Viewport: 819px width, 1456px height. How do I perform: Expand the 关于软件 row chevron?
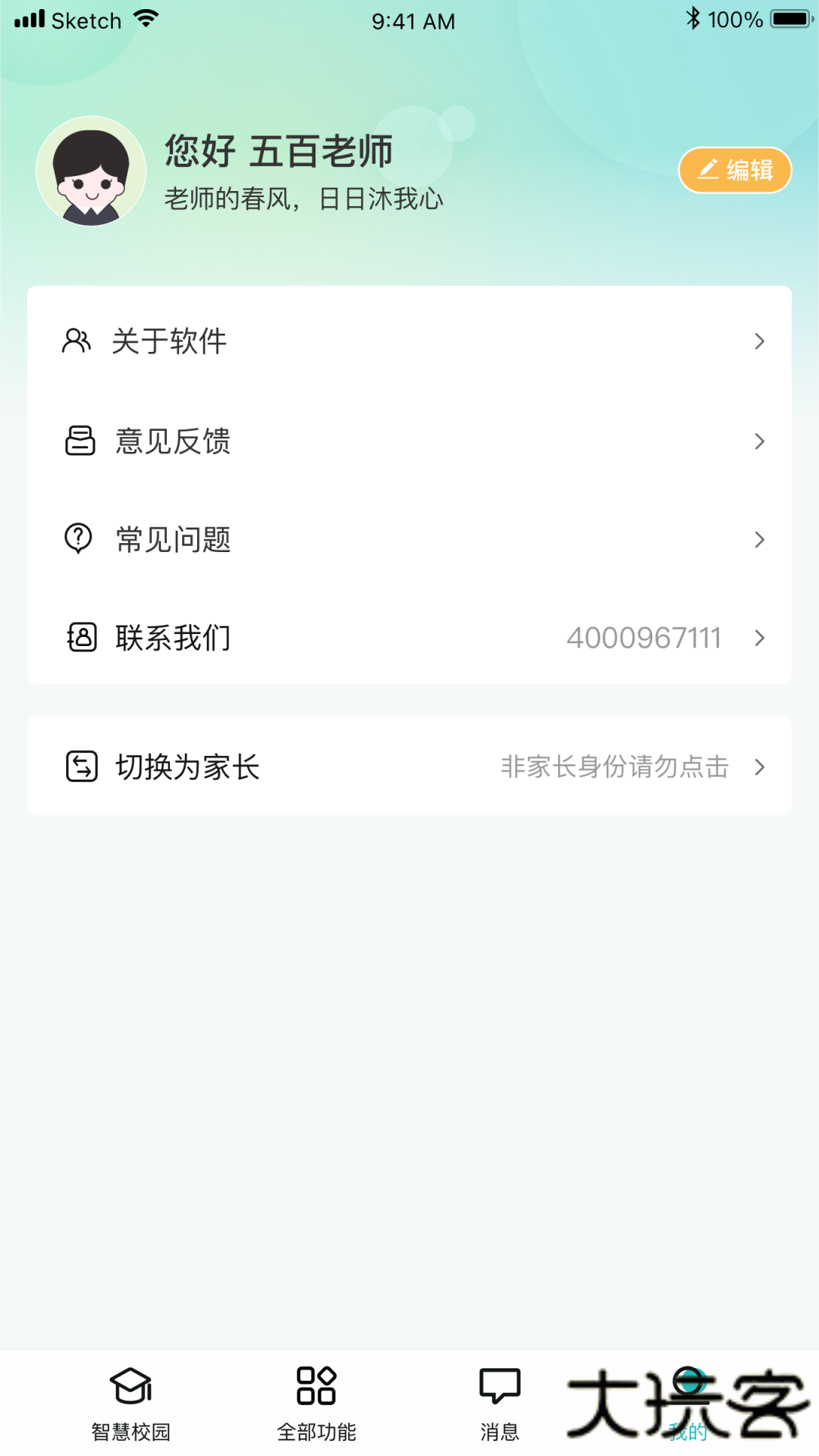759,341
